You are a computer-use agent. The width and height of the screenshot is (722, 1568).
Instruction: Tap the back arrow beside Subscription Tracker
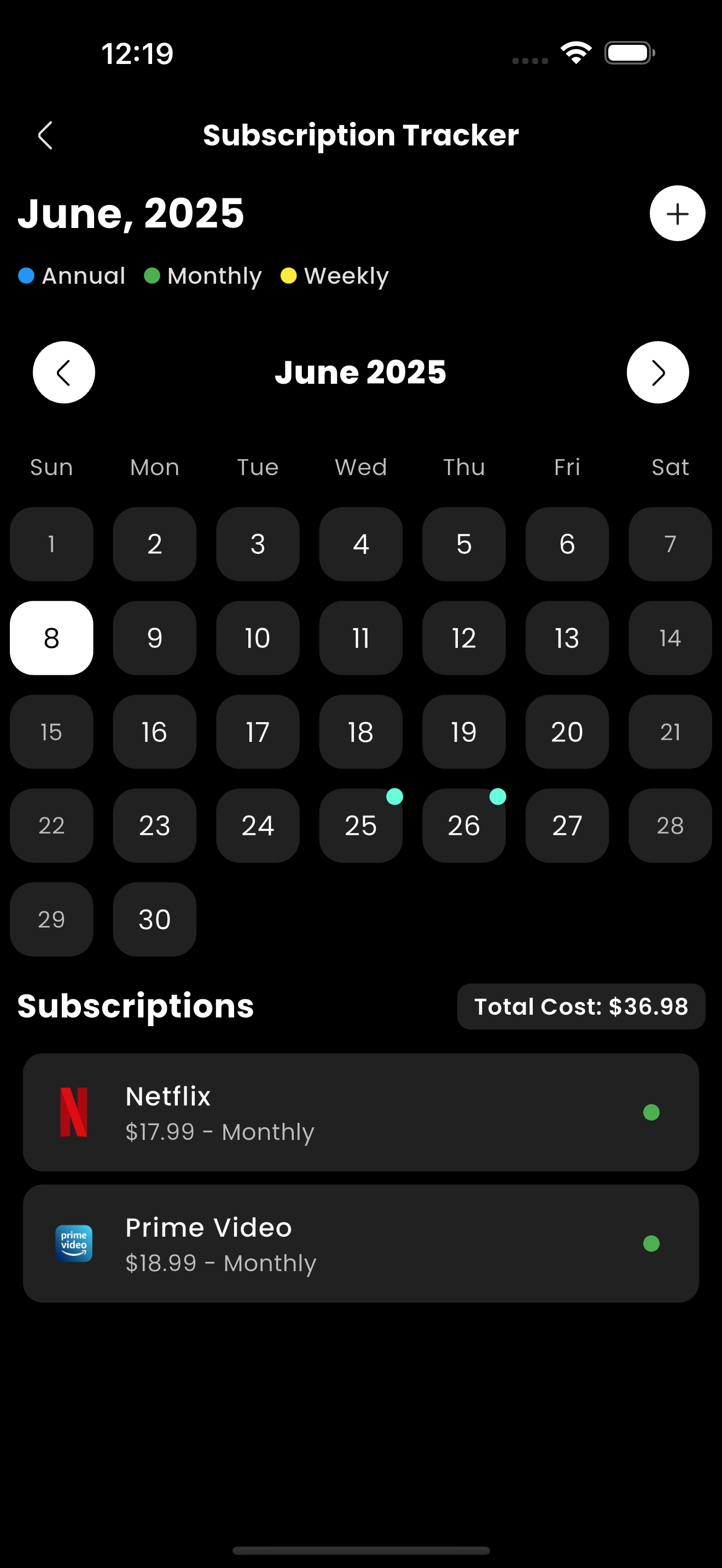click(x=44, y=135)
